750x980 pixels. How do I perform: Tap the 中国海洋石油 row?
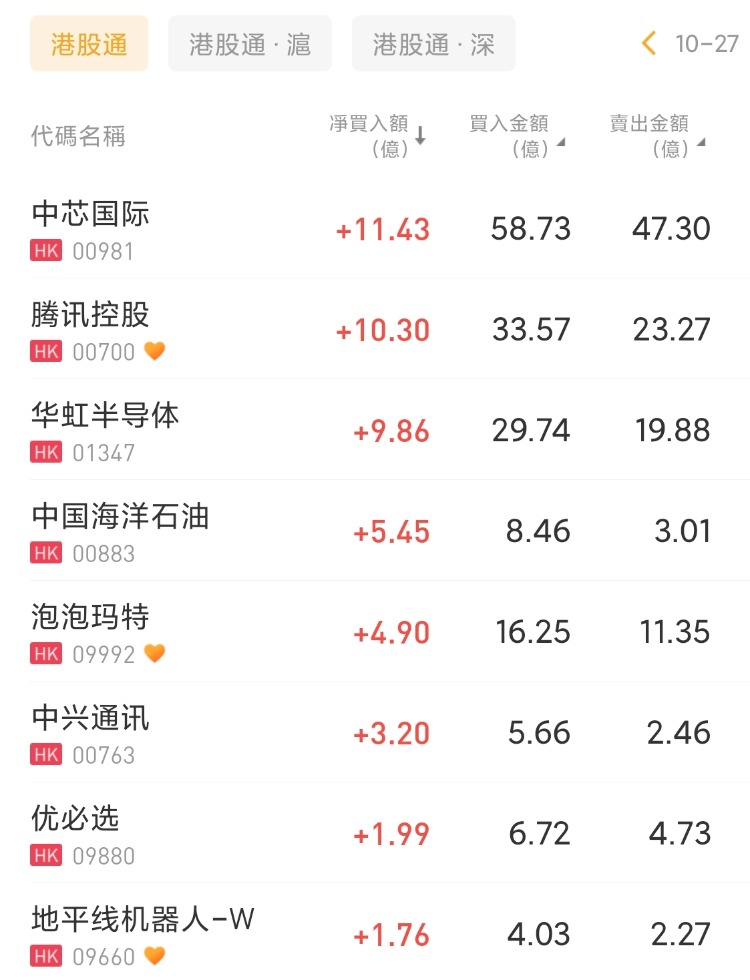point(120,517)
